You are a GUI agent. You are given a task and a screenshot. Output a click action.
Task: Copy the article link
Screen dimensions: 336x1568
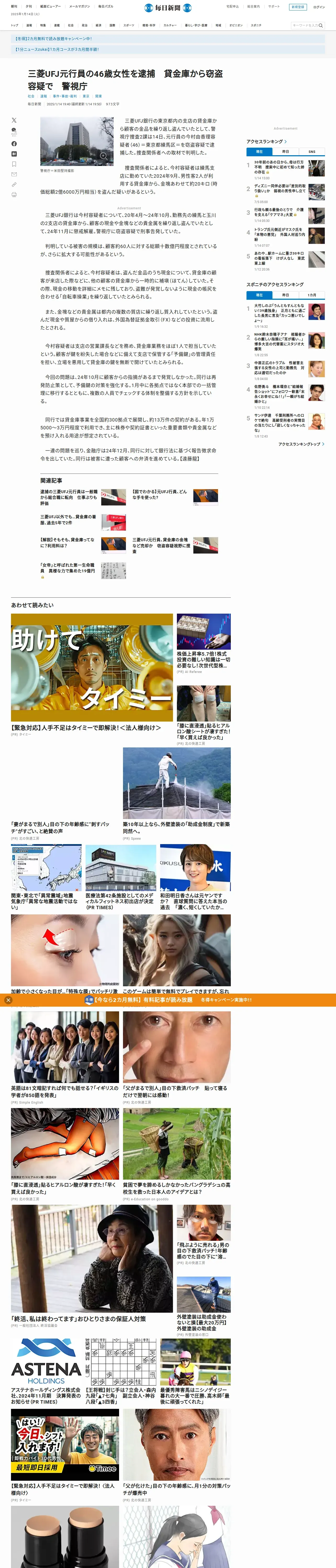click(x=14, y=185)
